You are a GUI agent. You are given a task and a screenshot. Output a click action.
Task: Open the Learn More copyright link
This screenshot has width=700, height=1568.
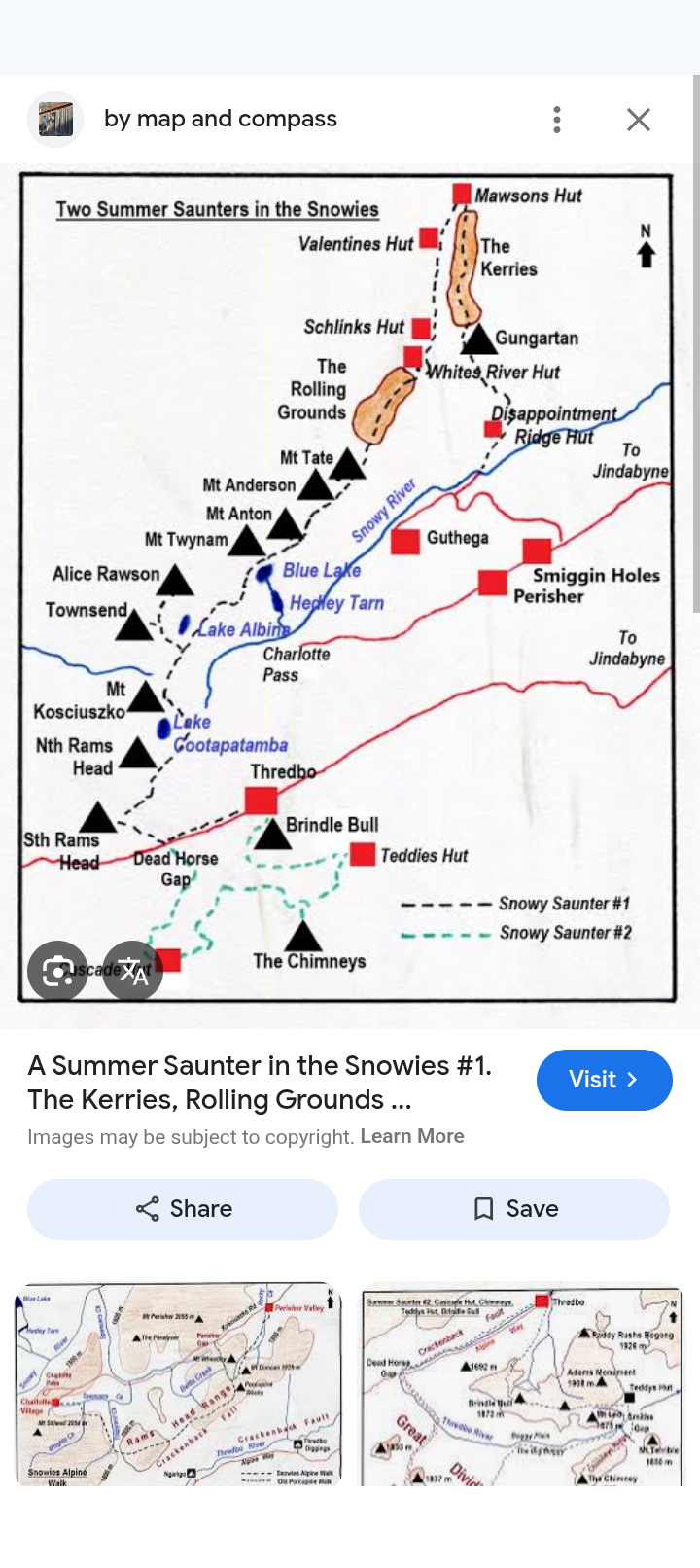[412, 1136]
